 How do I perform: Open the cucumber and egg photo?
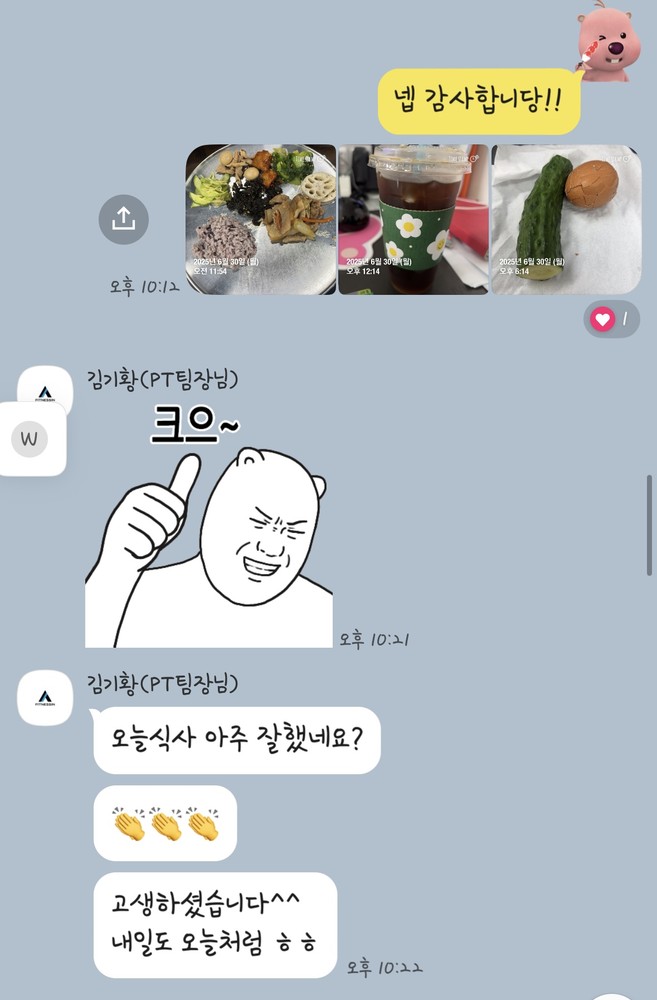click(x=565, y=219)
